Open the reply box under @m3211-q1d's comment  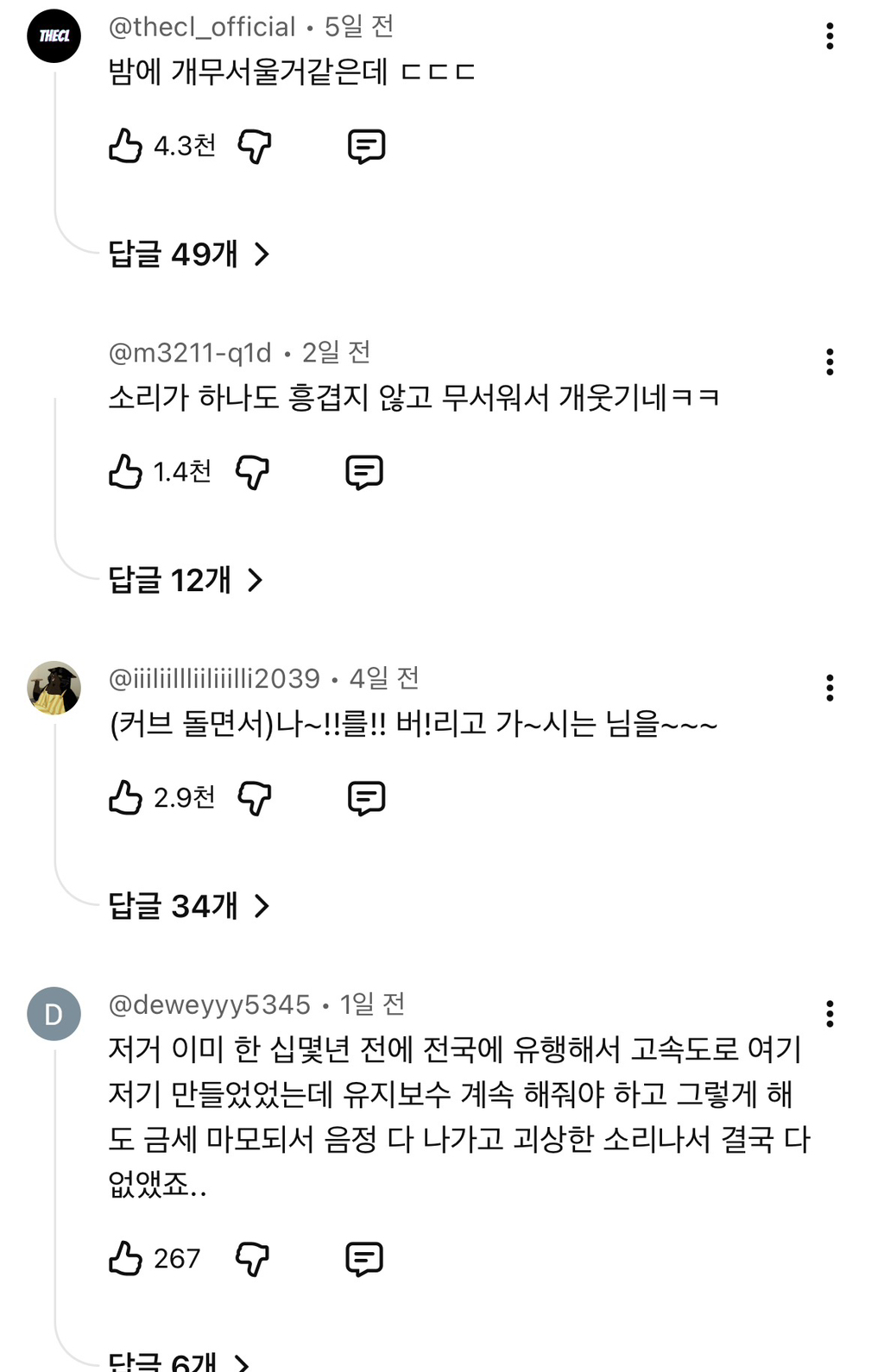click(363, 471)
